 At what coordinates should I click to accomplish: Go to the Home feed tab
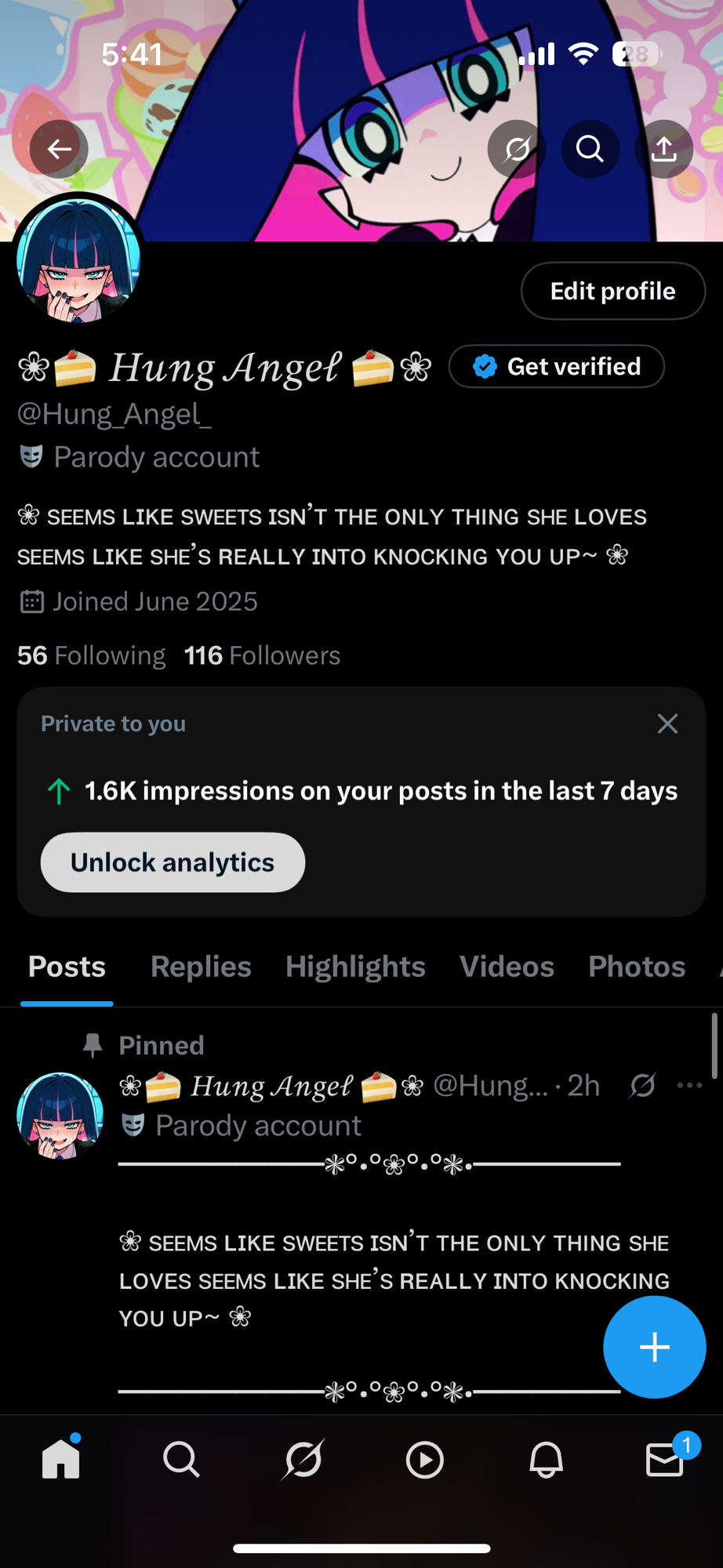point(61,1460)
